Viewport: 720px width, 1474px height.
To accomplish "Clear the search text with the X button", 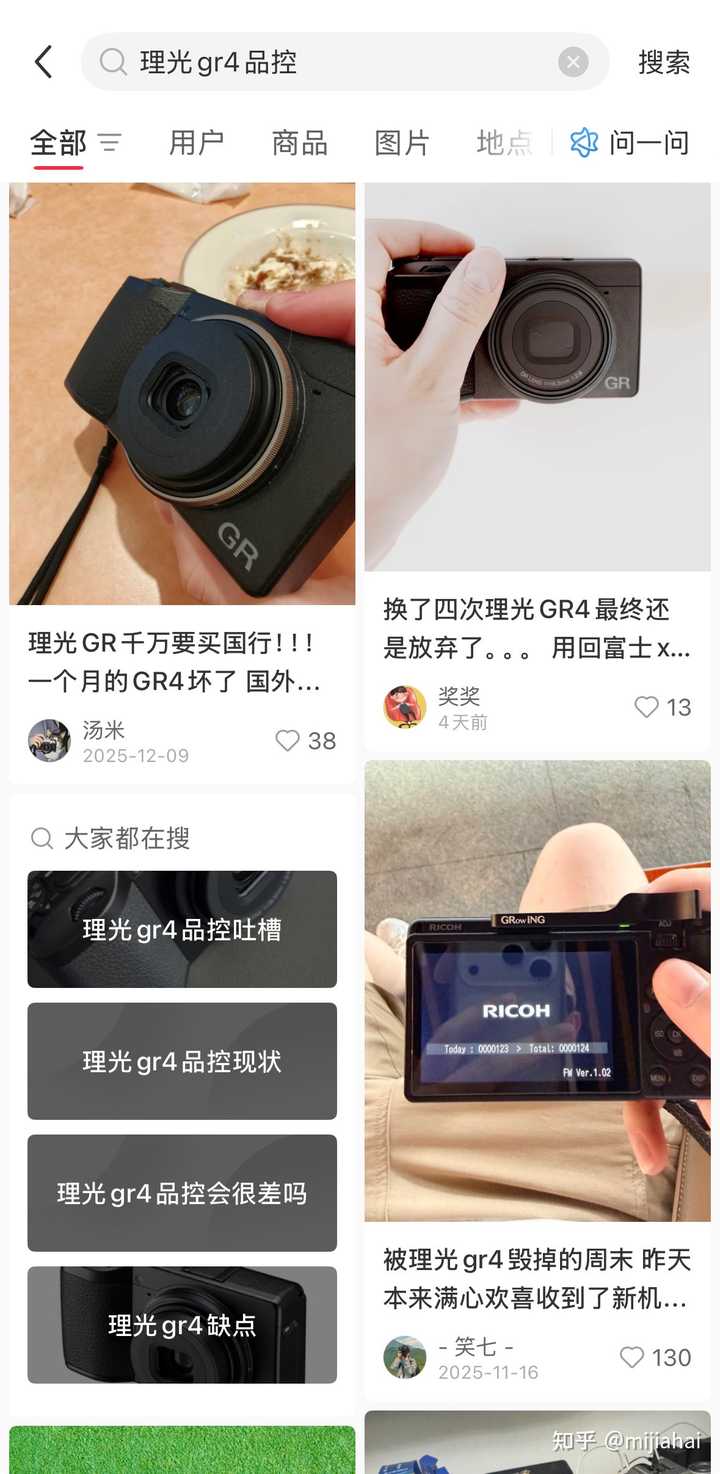I will click(x=573, y=62).
